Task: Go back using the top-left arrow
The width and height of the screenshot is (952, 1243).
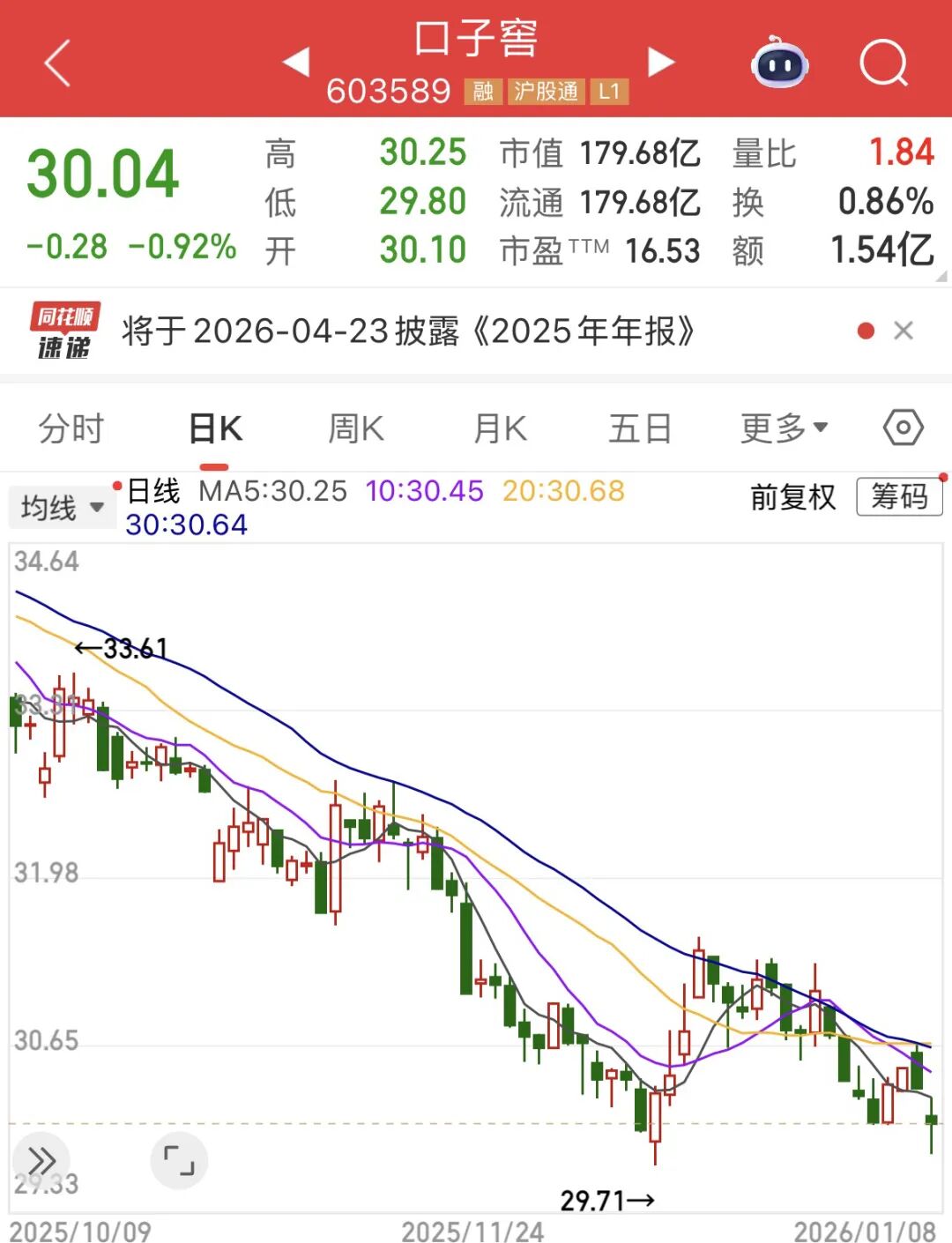Action: (x=57, y=63)
